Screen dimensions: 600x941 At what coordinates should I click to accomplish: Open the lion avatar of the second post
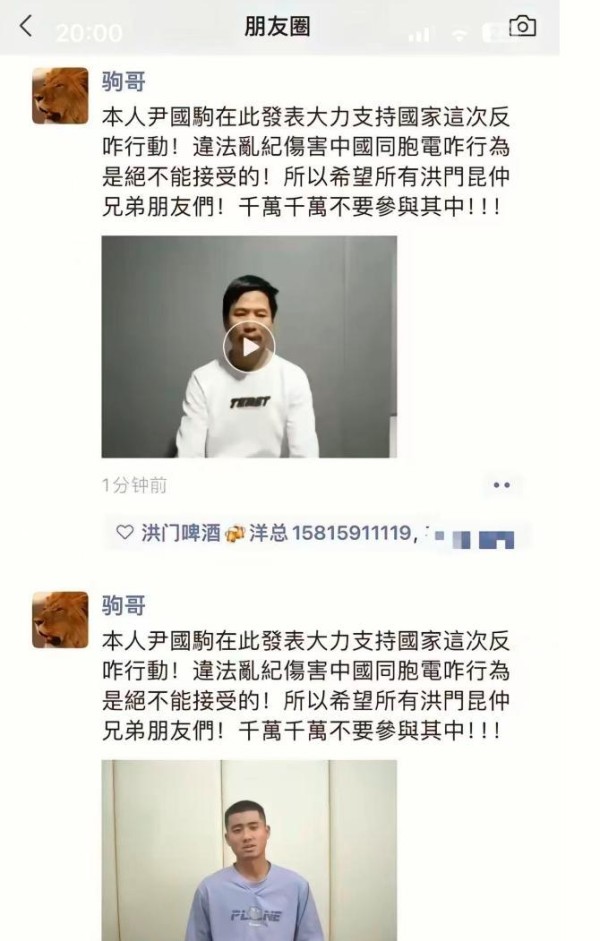point(60,620)
